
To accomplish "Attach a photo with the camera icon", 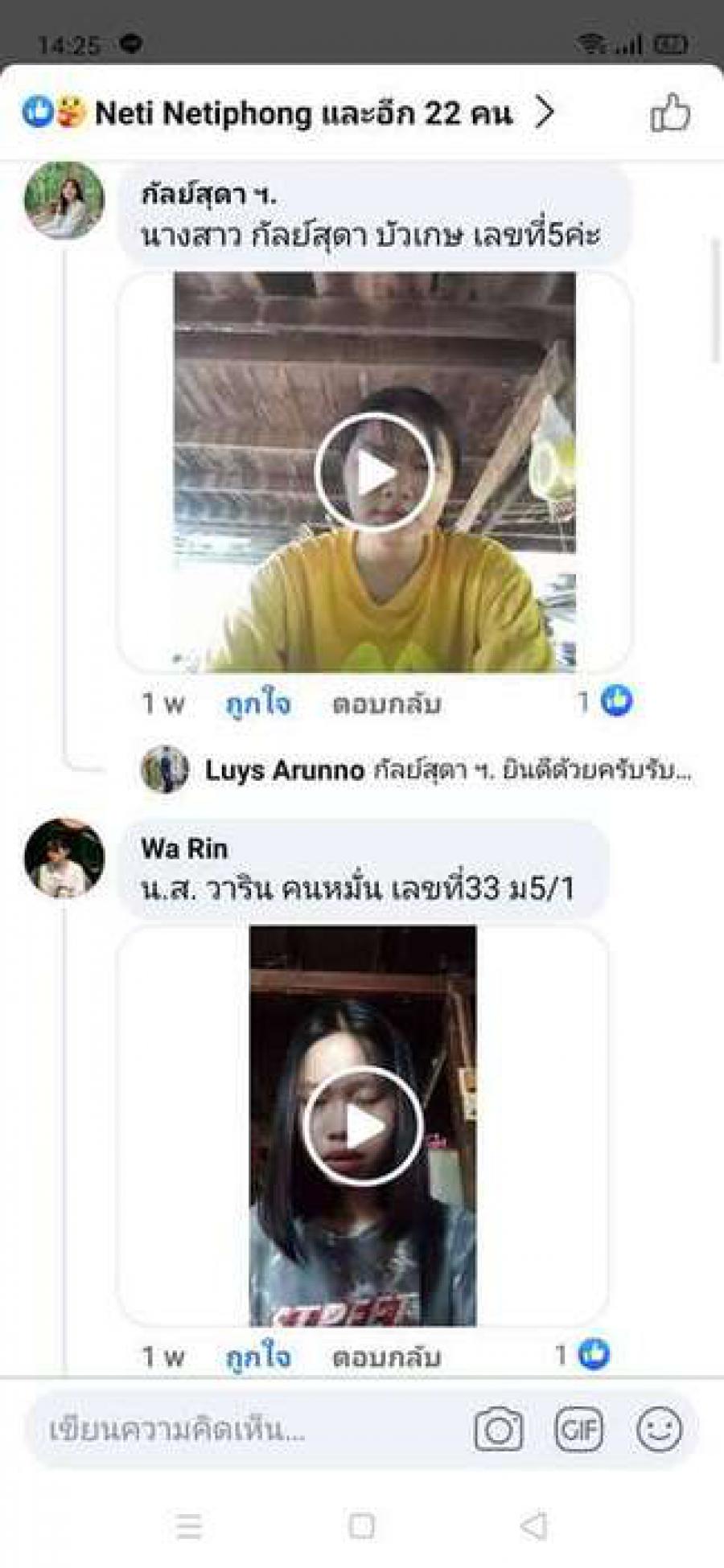I will click(x=498, y=1430).
